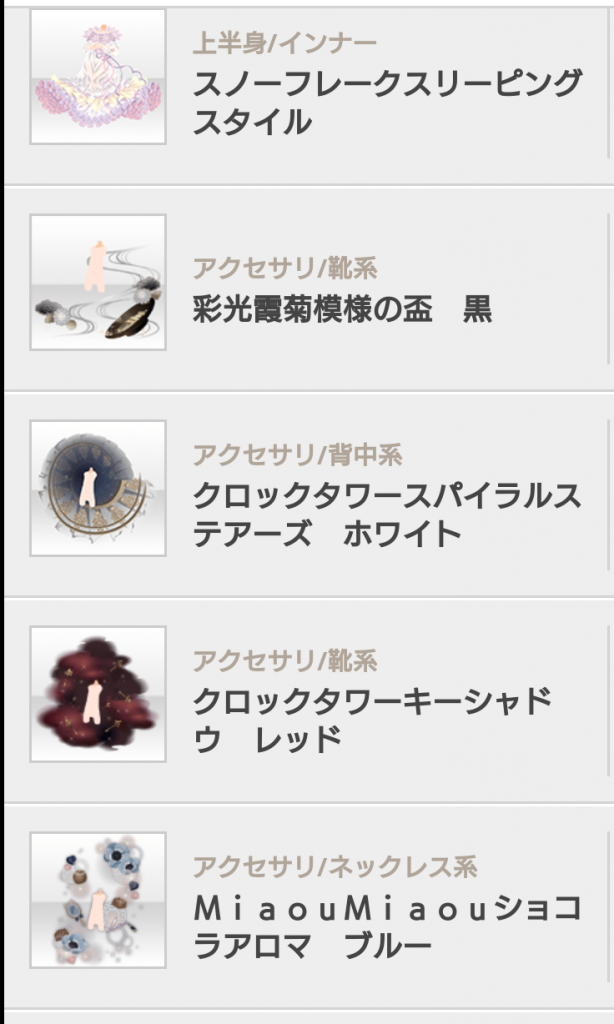
Task: Open MiaouMiaouショコラアロマ ブルー item
Action: (x=385, y=926)
